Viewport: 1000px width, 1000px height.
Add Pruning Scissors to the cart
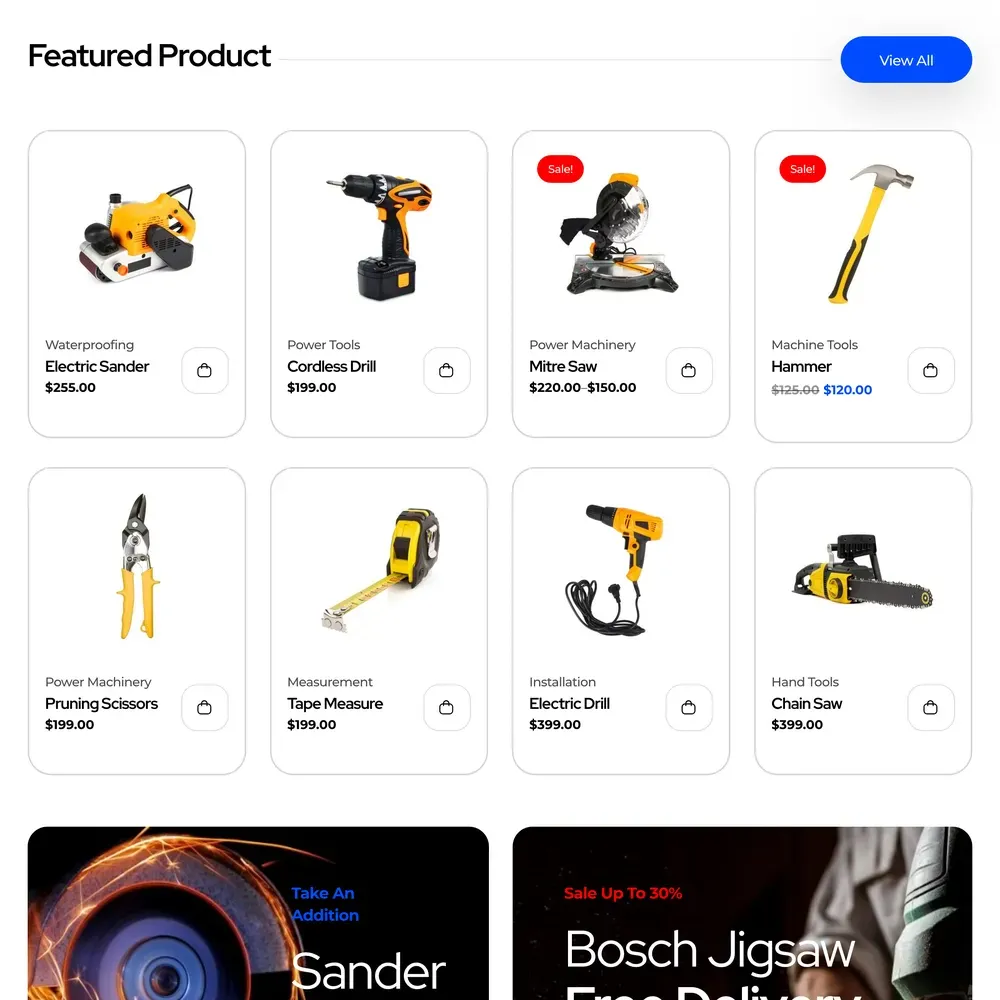[205, 708]
